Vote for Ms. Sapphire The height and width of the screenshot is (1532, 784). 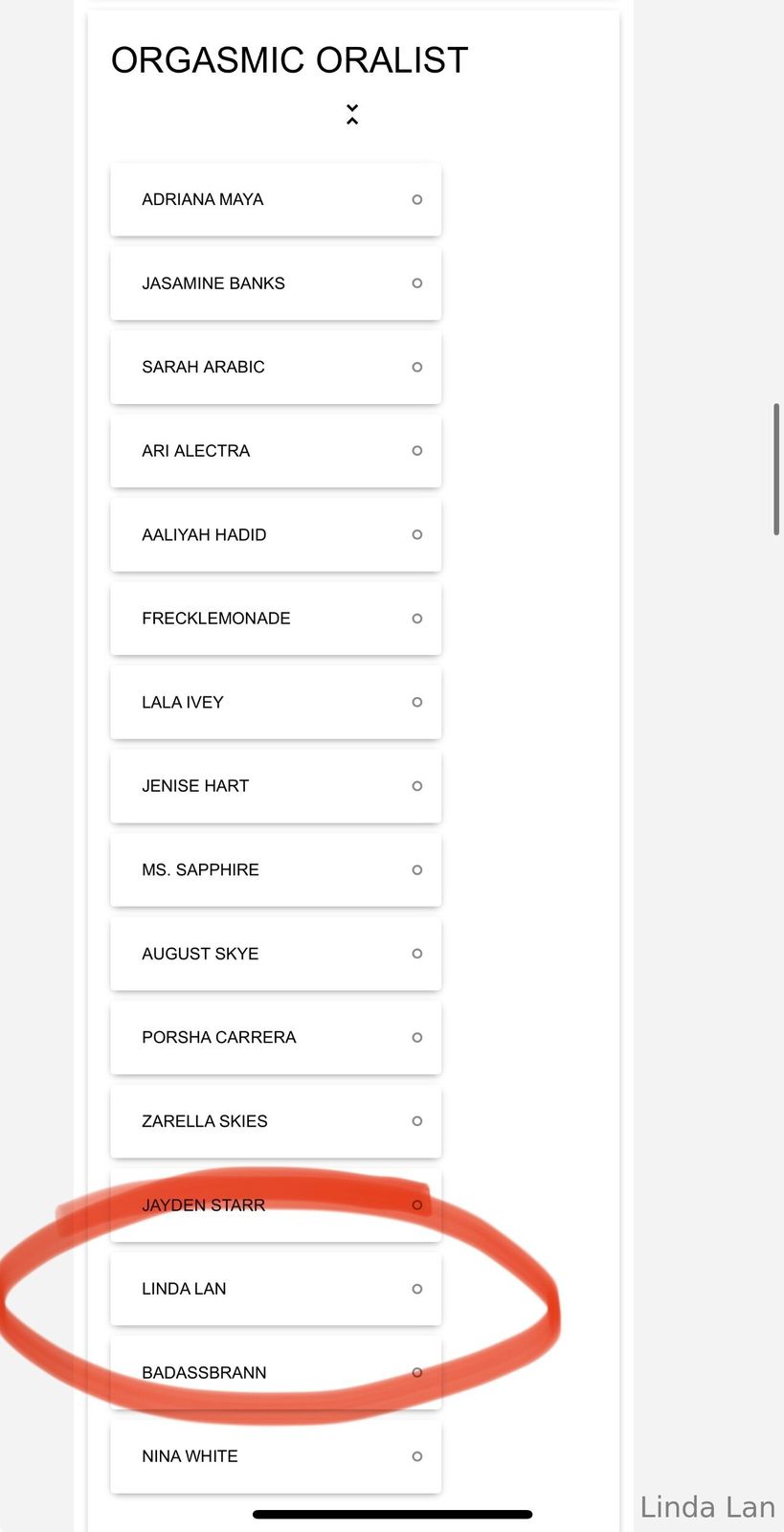point(276,869)
